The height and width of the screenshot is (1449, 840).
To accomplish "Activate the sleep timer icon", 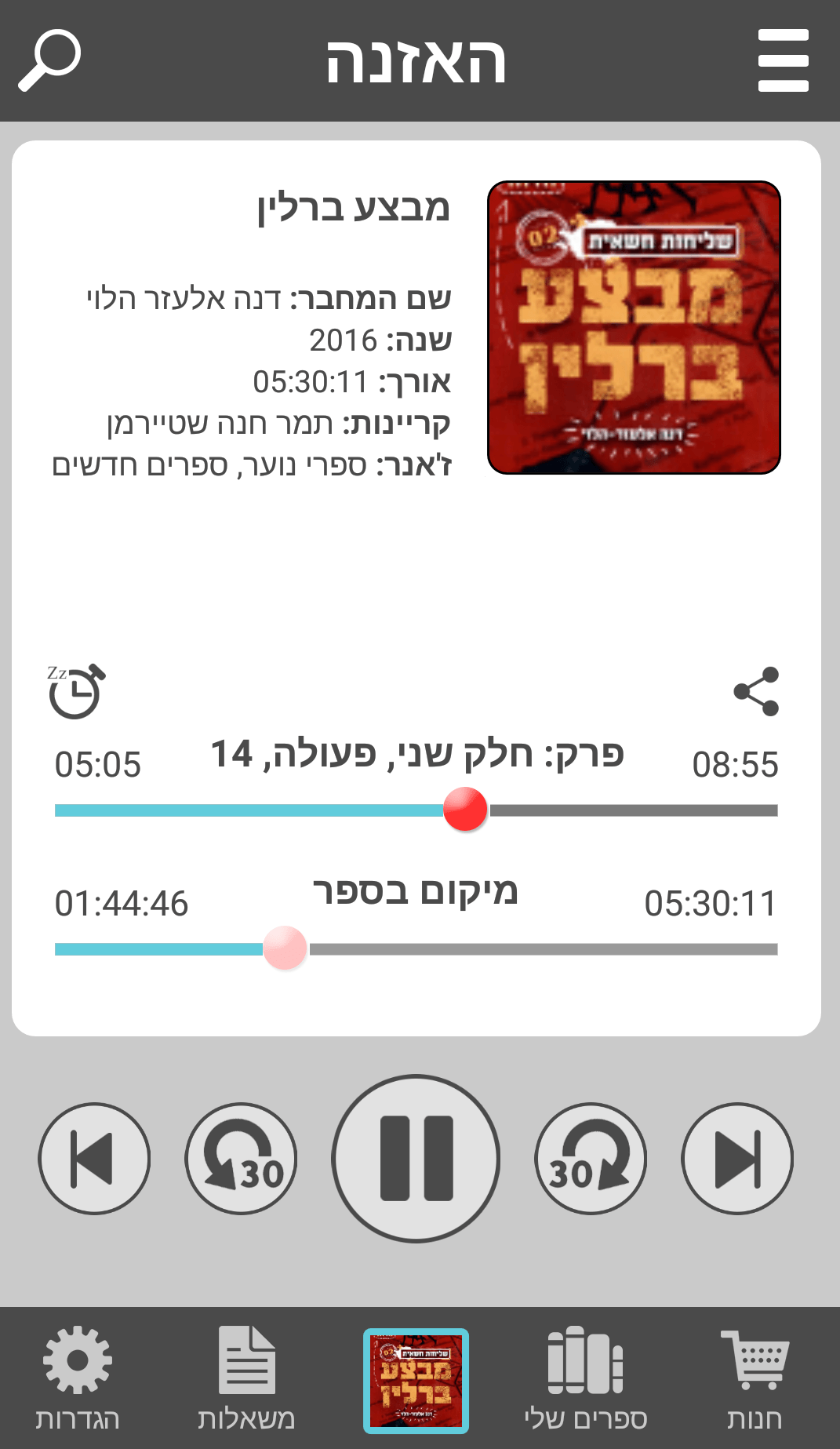I will (75, 690).
